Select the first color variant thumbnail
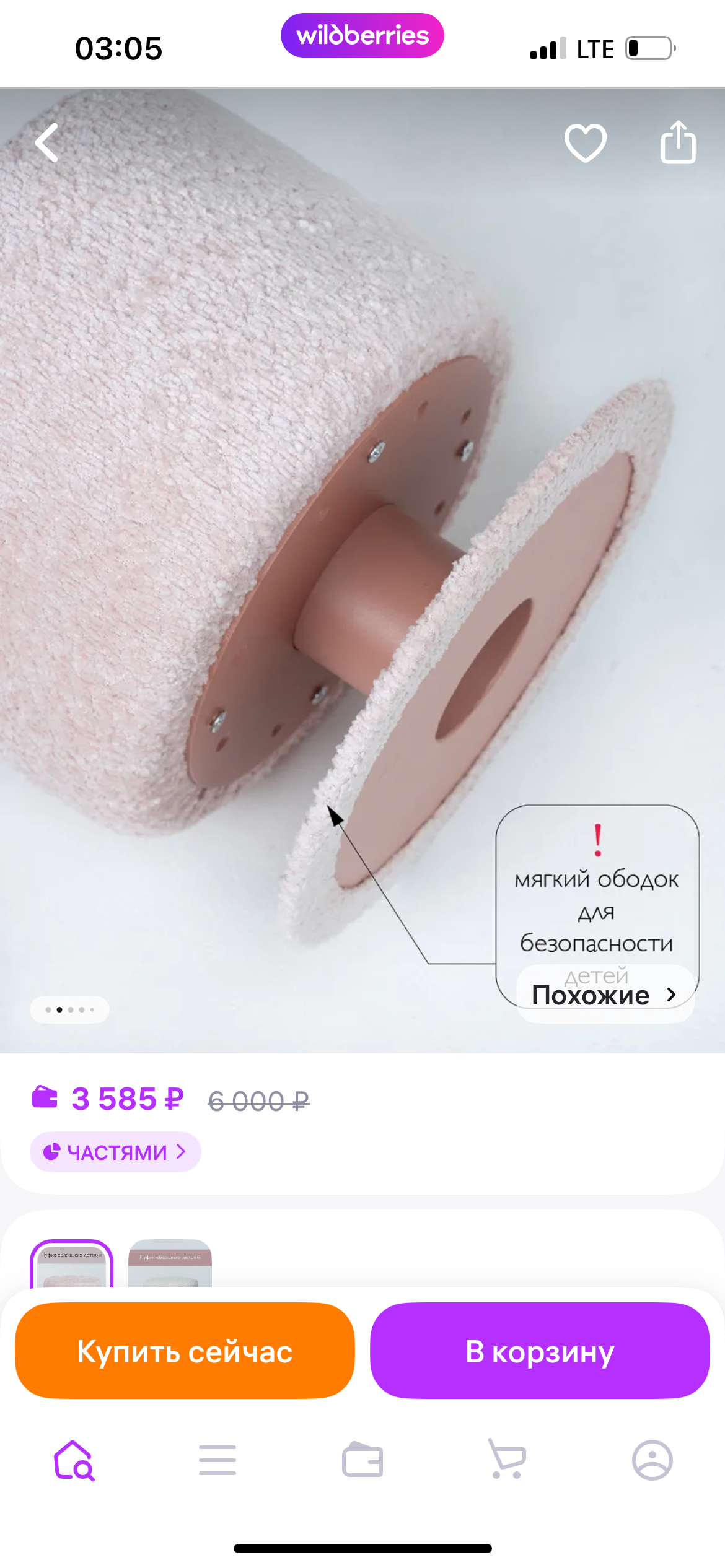This screenshot has width=725, height=1568. [72, 1264]
